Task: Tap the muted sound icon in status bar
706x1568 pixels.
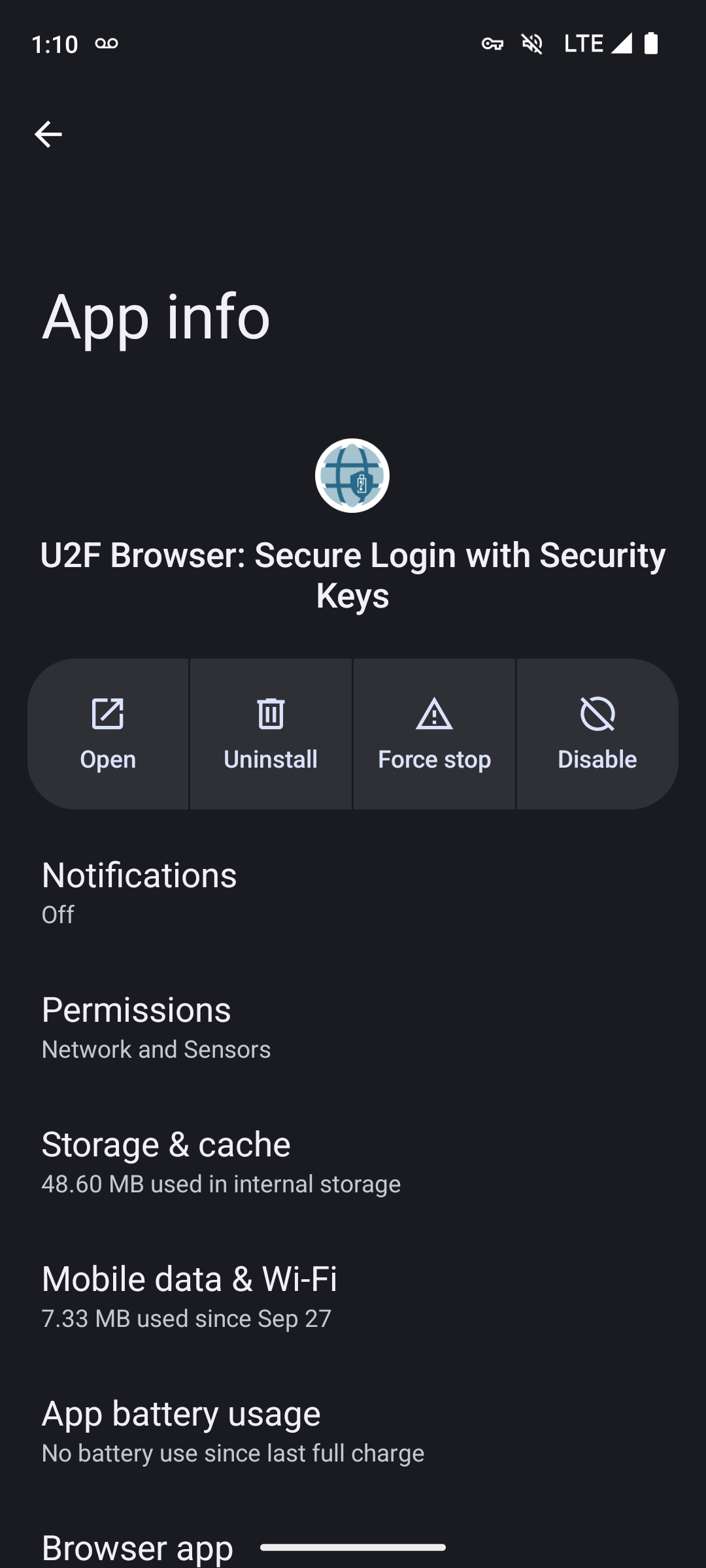Action: point(532,43)
